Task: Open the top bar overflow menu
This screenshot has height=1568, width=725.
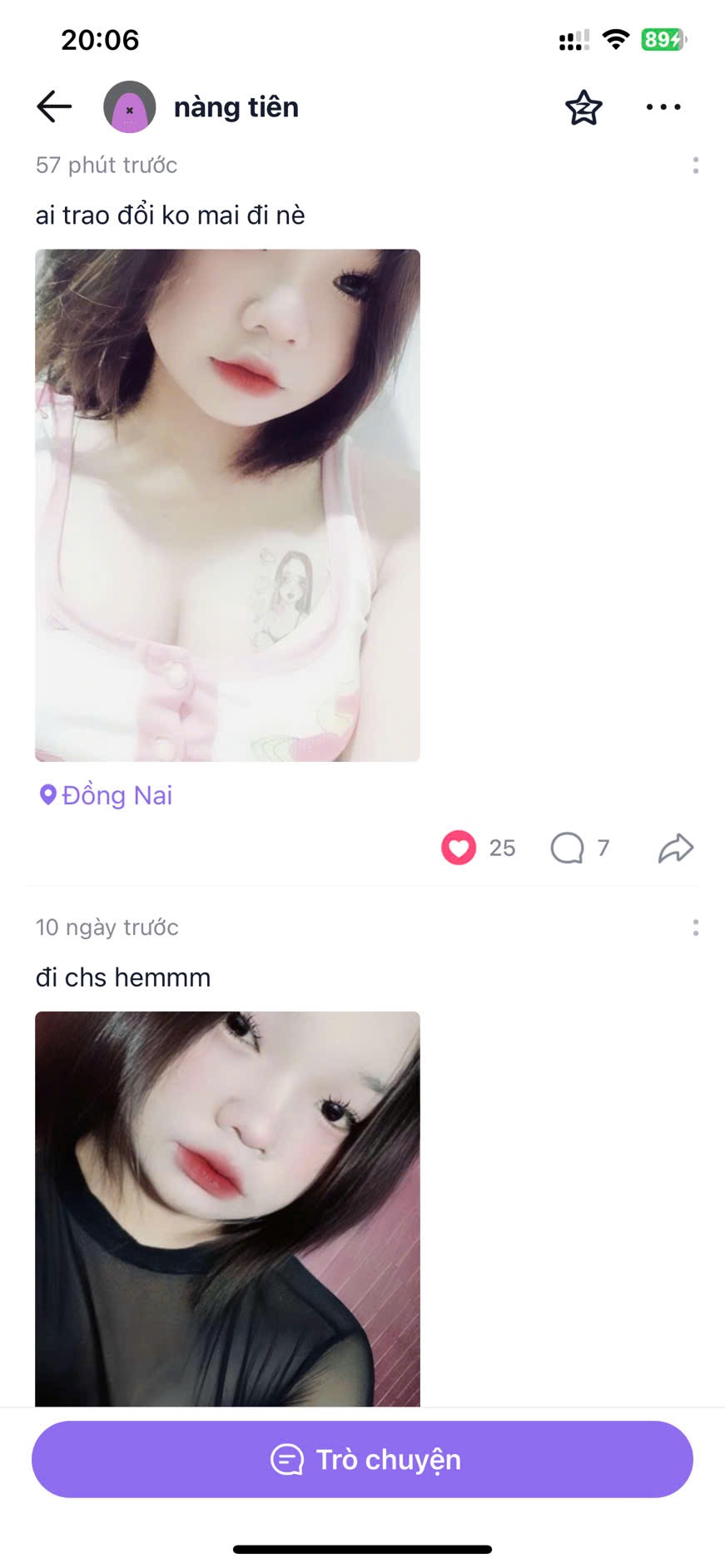Action: pyautogui.click(x=663, y=107)
